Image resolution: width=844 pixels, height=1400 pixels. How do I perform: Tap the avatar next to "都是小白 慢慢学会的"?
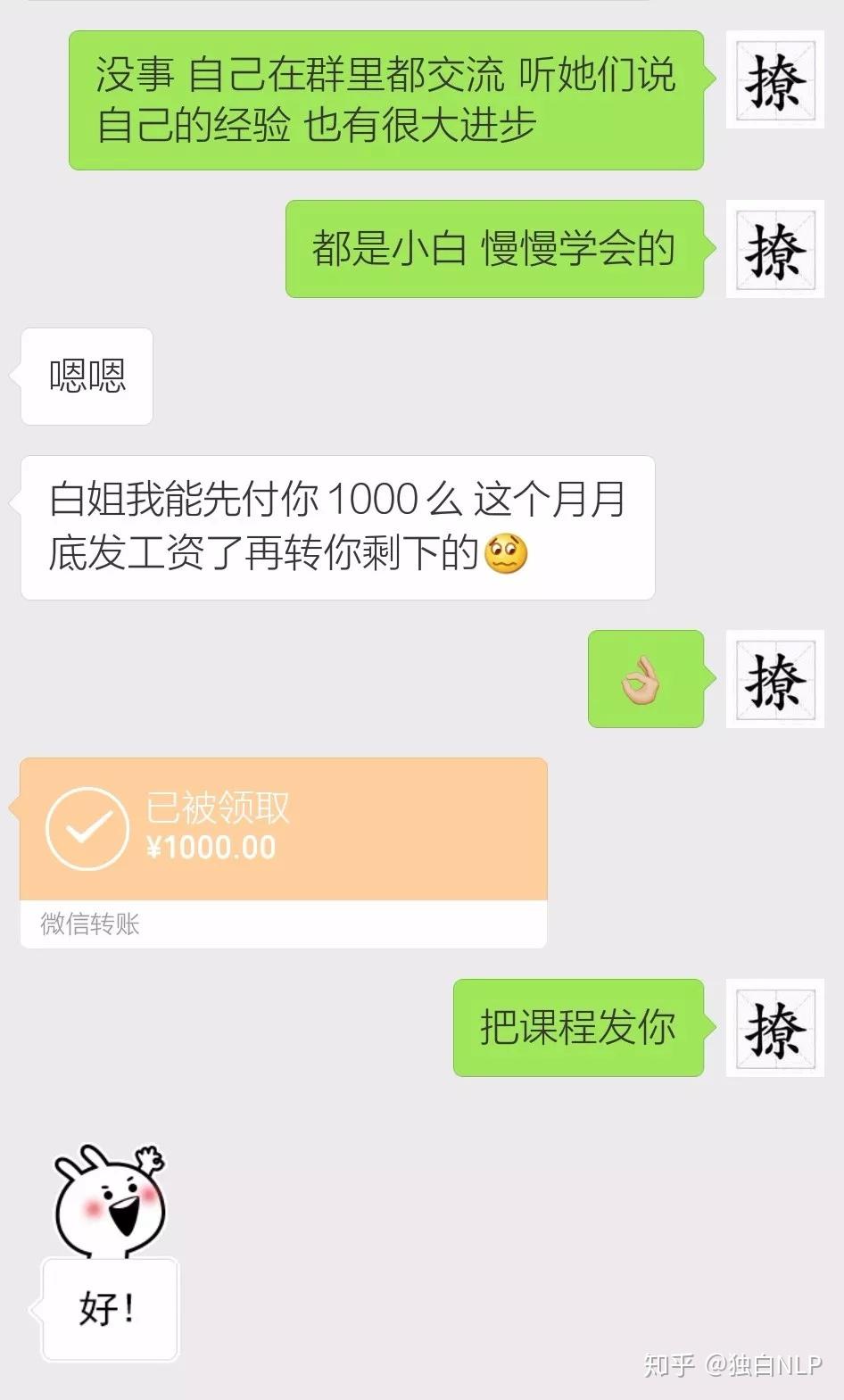click(774, 249)
